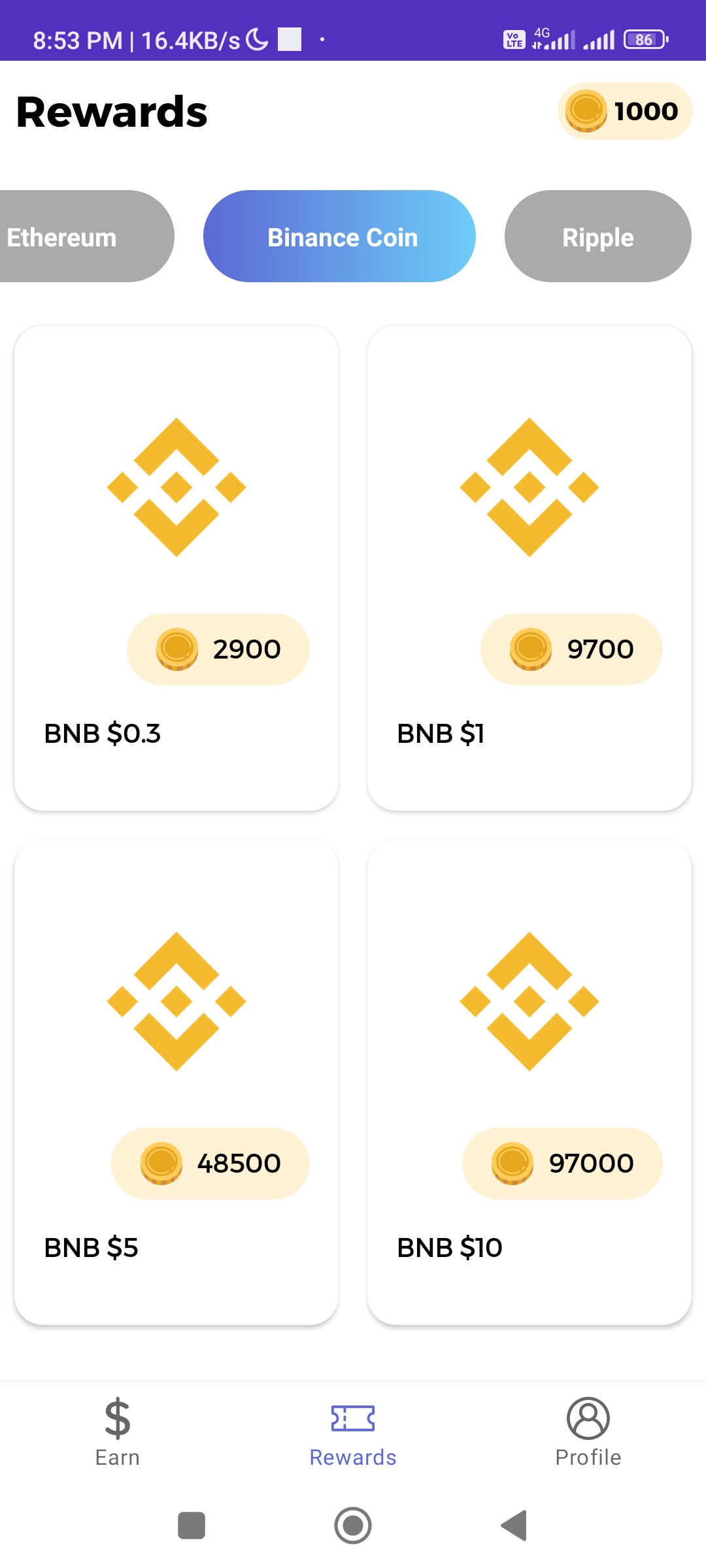Image resolution: width=706 pixels, height=1568 pixels.
Task: Tap the system home button
Action: coord(353,1526)
